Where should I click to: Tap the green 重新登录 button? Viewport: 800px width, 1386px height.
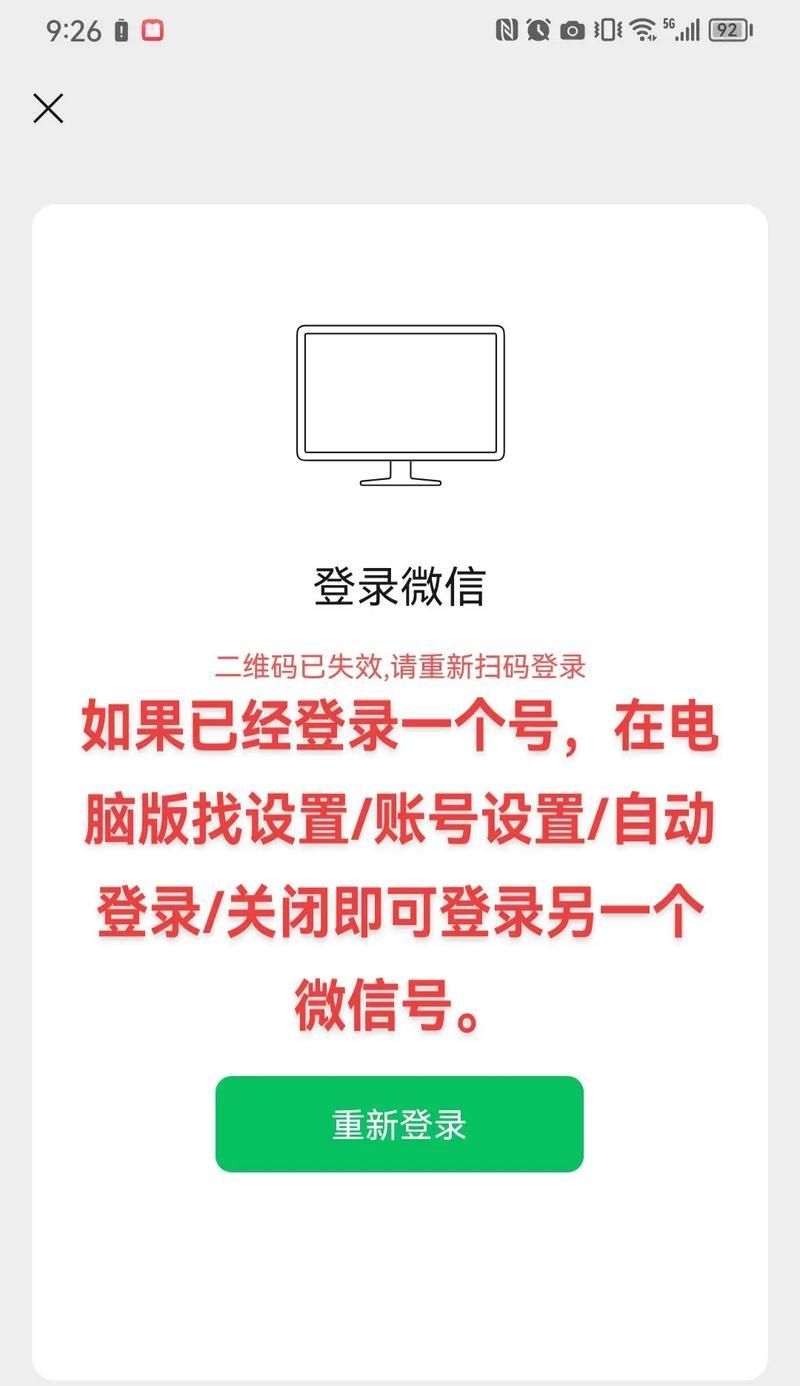click(x=399, y=1124)
